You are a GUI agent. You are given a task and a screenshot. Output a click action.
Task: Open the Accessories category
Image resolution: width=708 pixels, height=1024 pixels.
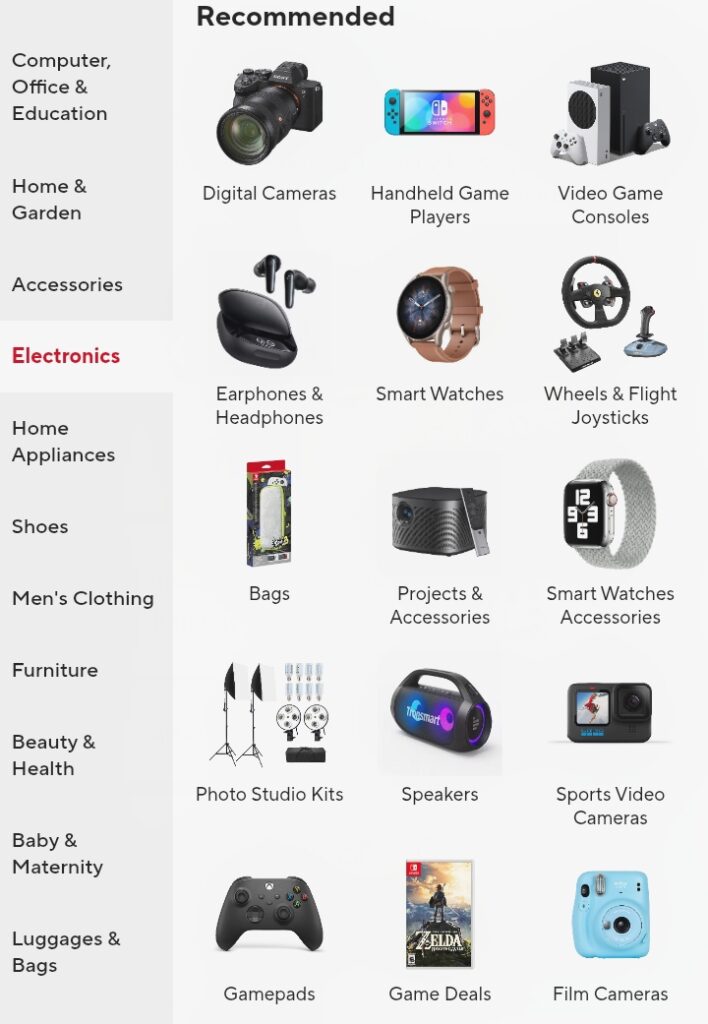coord(67,285)
